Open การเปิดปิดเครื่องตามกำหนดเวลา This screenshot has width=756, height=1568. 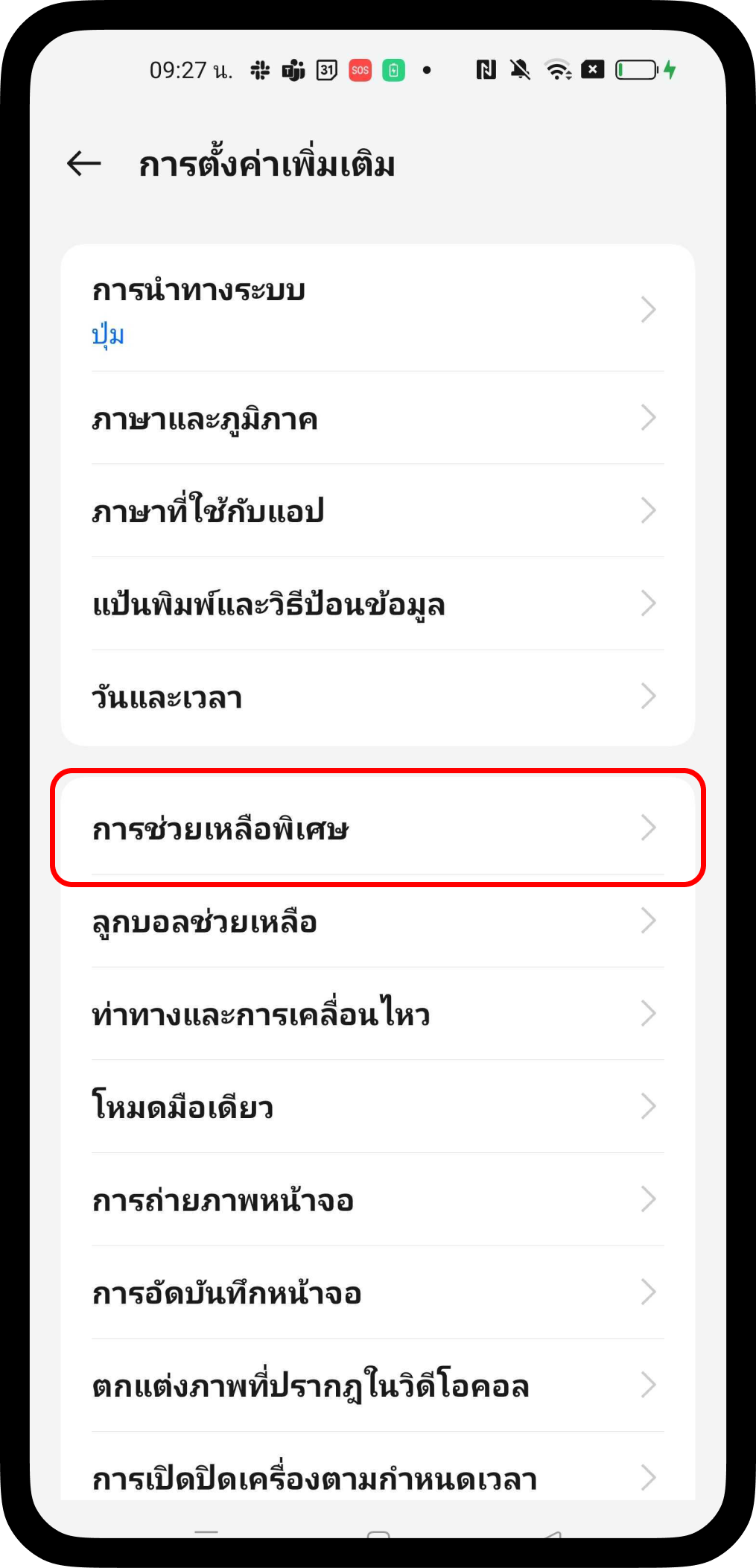[377, 1476]
